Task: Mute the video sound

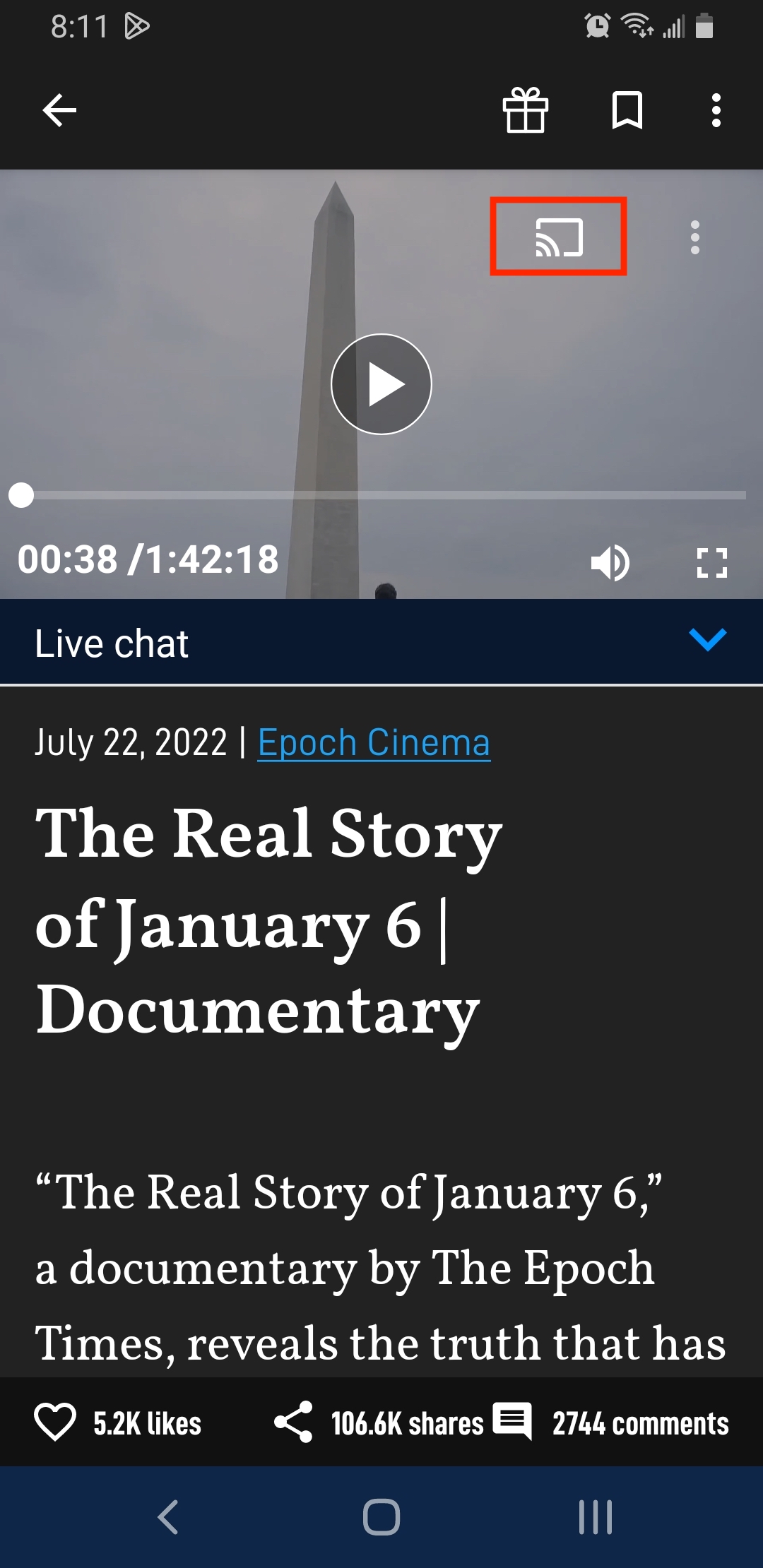Action: [610, 563]
